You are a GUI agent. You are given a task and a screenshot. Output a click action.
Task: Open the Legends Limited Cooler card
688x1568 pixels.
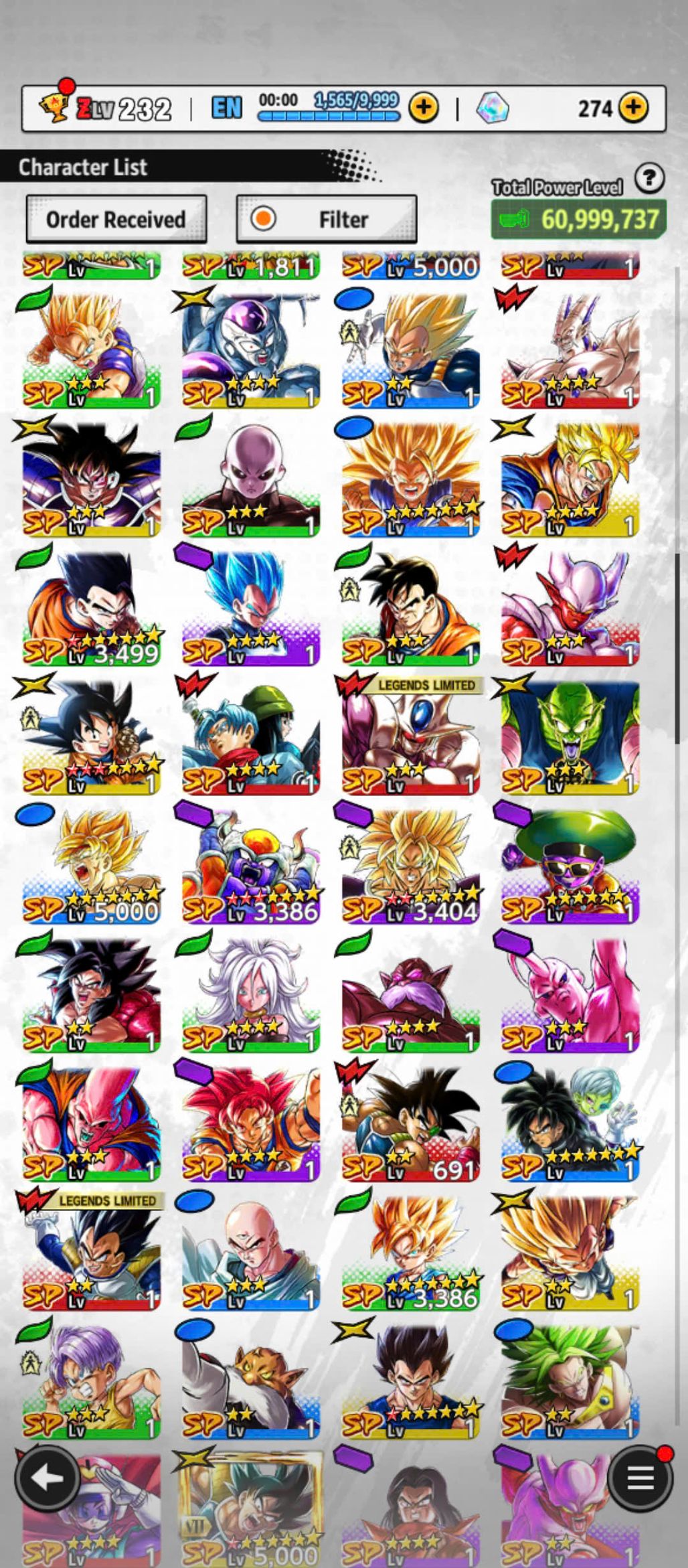[410, 738]
